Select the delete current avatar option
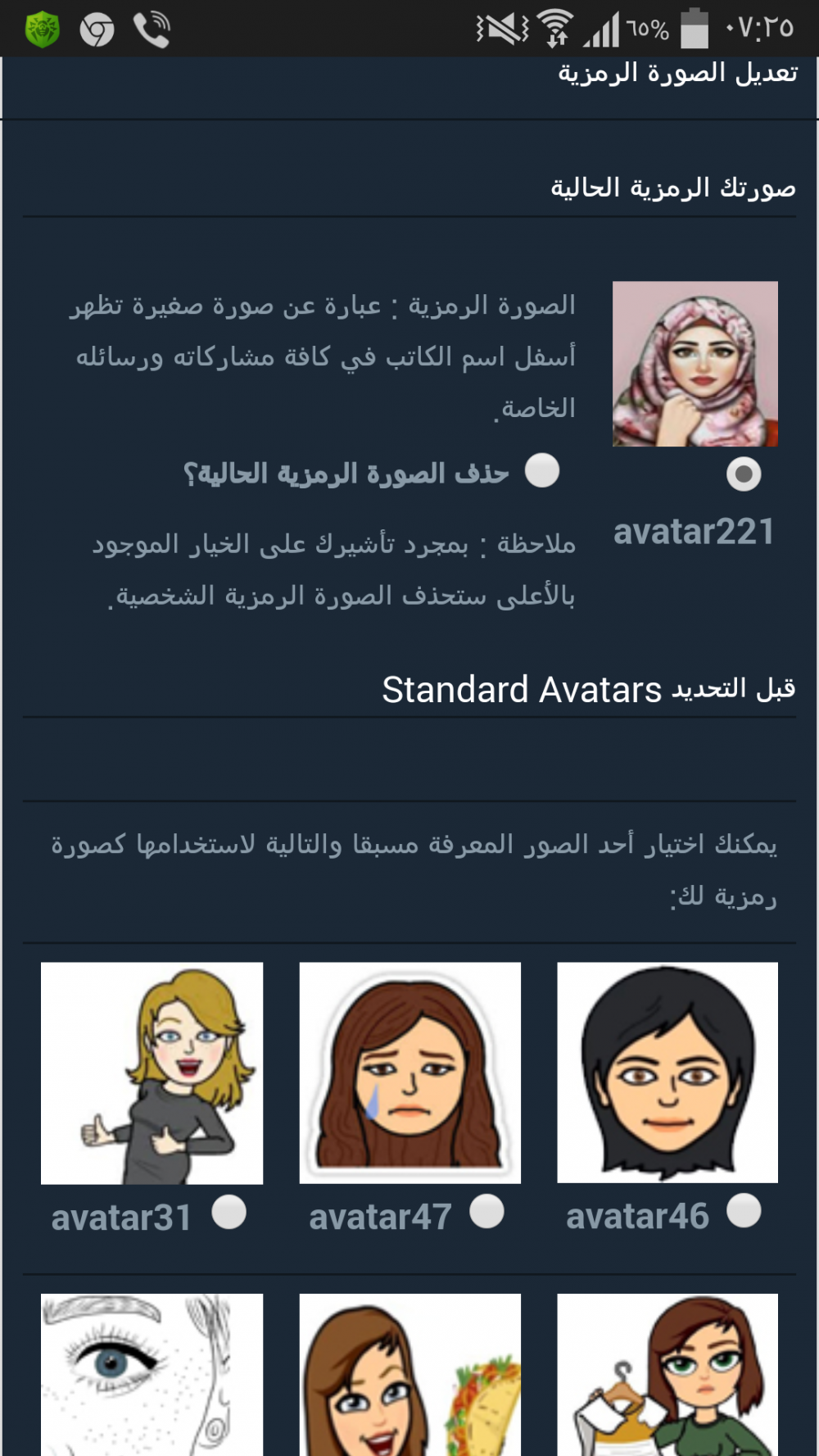 tap(541, 471)
